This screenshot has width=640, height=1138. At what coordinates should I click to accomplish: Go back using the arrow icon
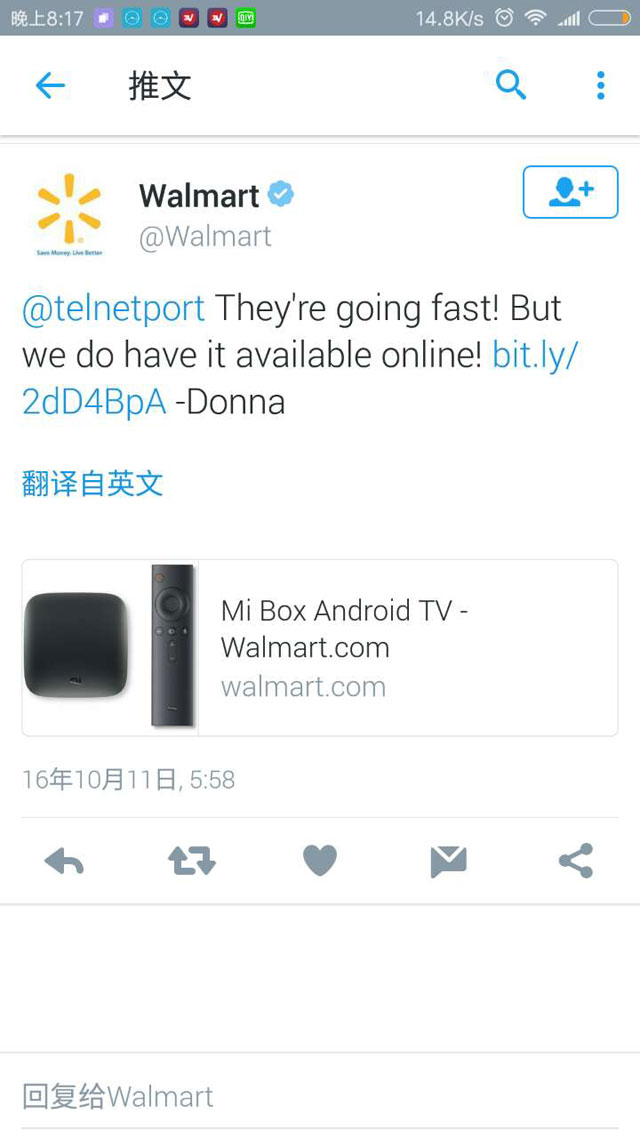point(50,86)
